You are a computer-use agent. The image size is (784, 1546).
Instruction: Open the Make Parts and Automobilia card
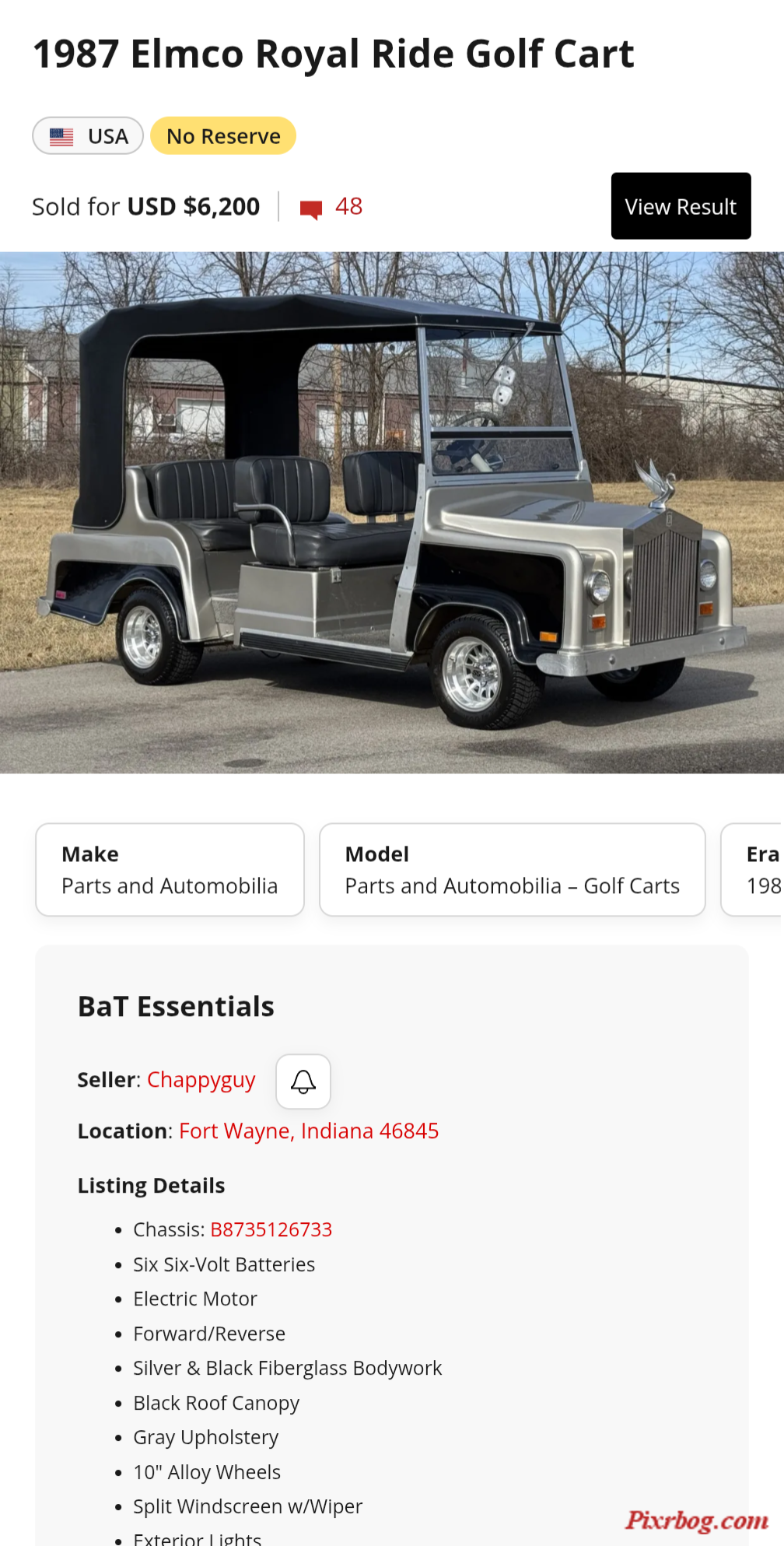point(170,870)
